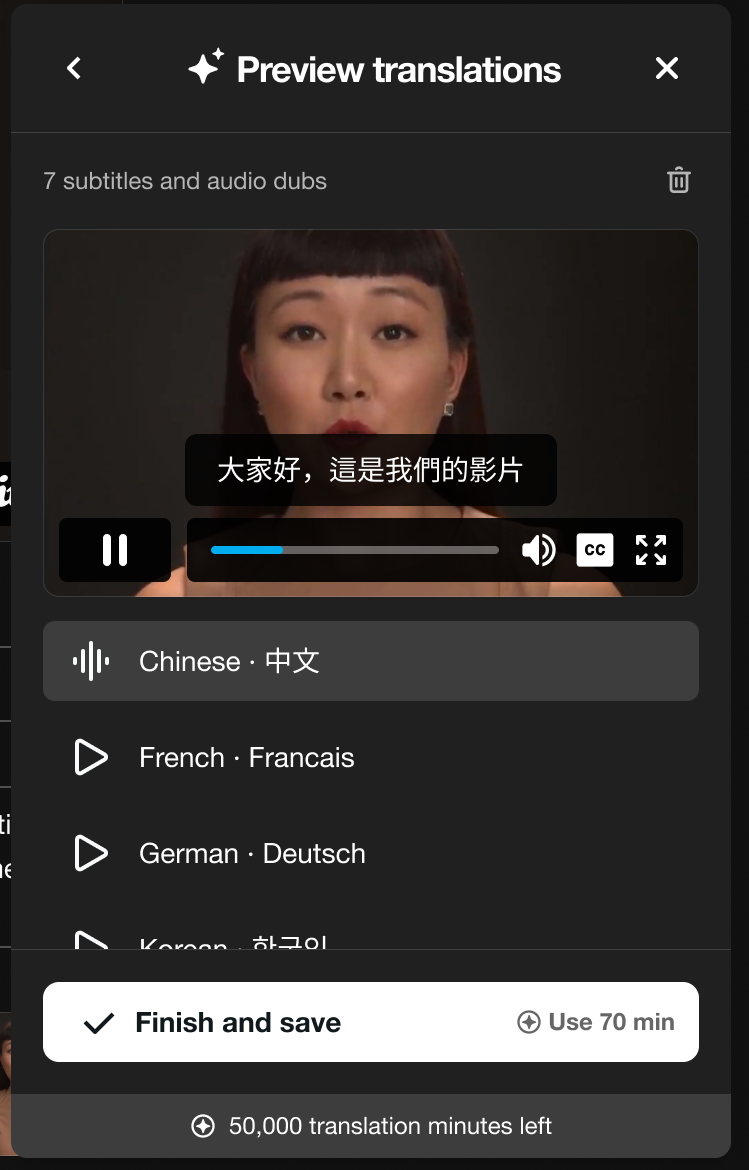Close the Preview translations panel
Screen dimensions: 749x1170
666,68
